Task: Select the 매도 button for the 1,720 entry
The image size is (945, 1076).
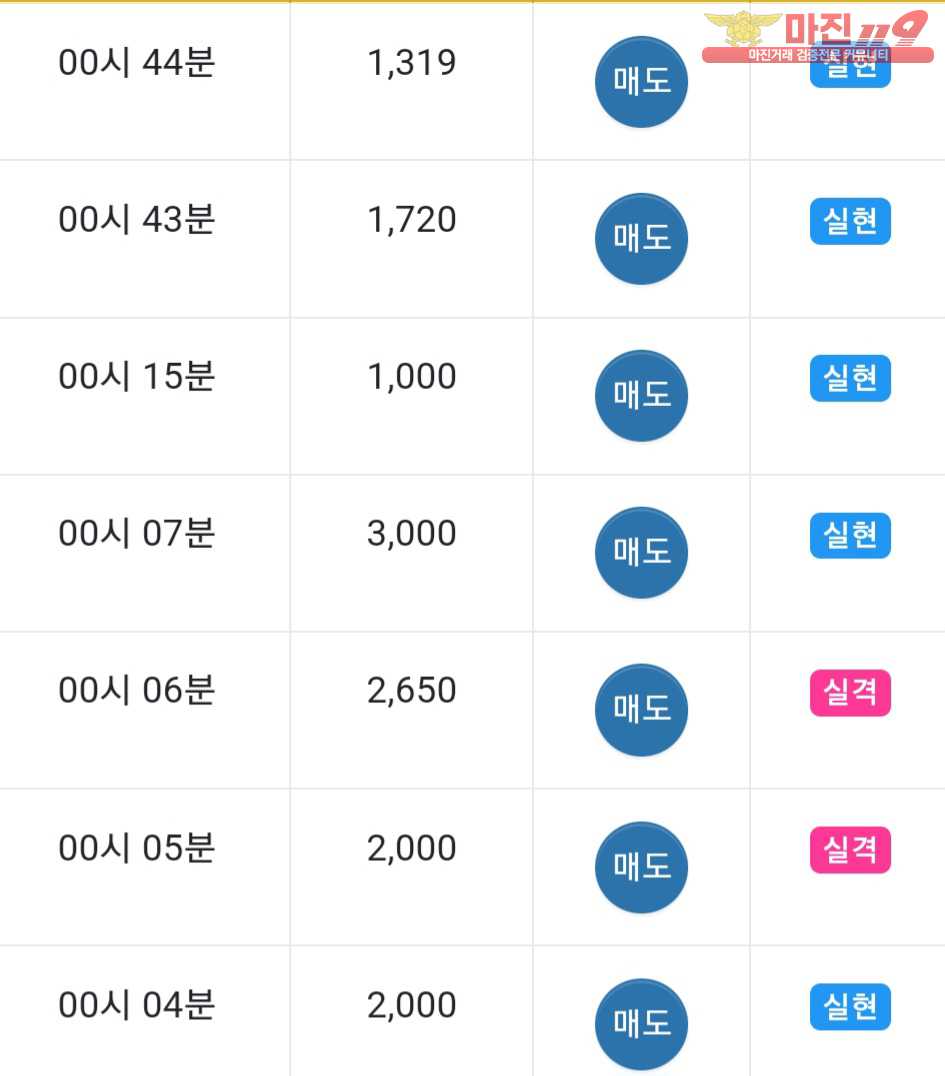Action: coord(641,239)
